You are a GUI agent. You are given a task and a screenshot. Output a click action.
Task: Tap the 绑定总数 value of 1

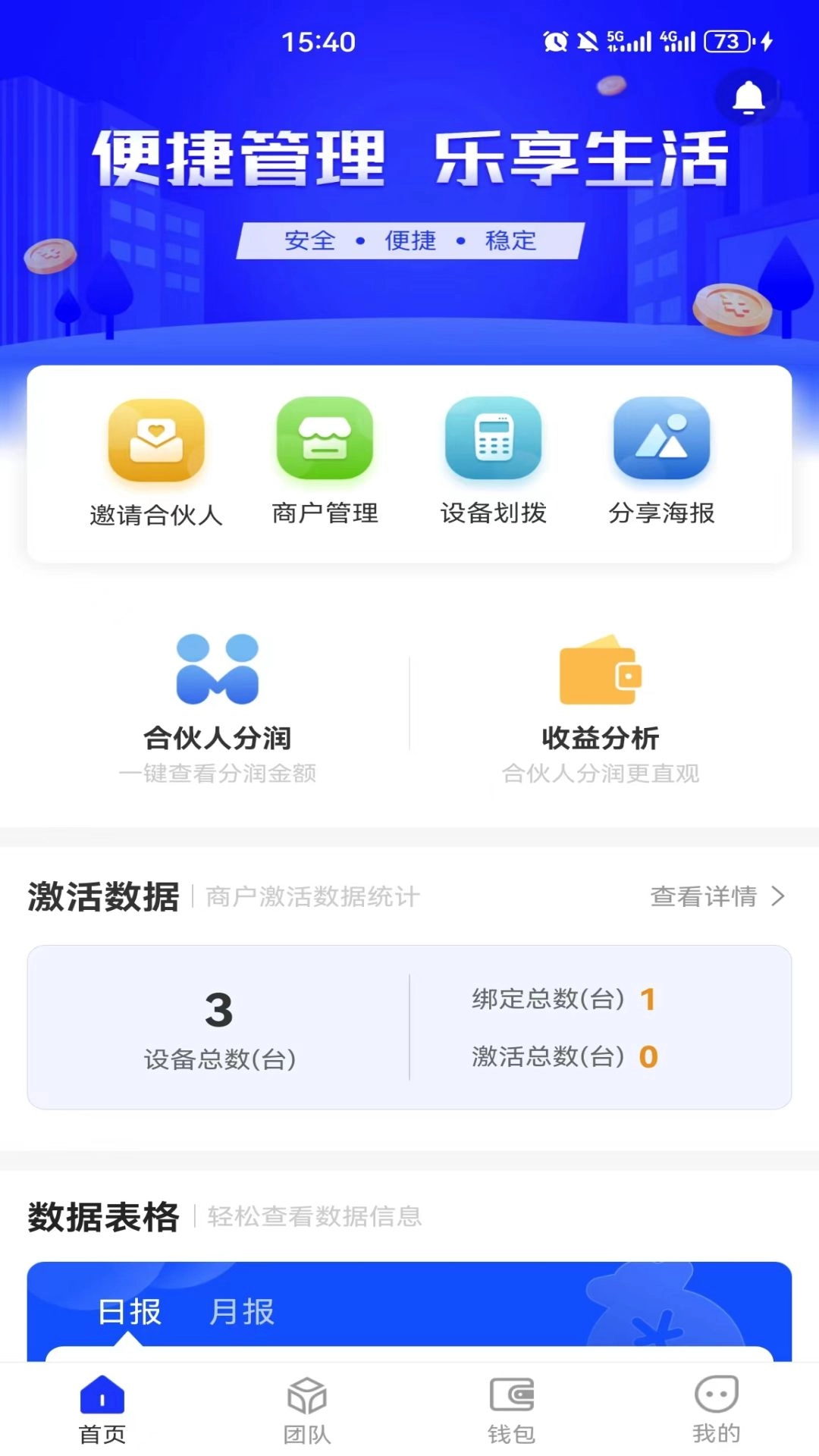649,999
